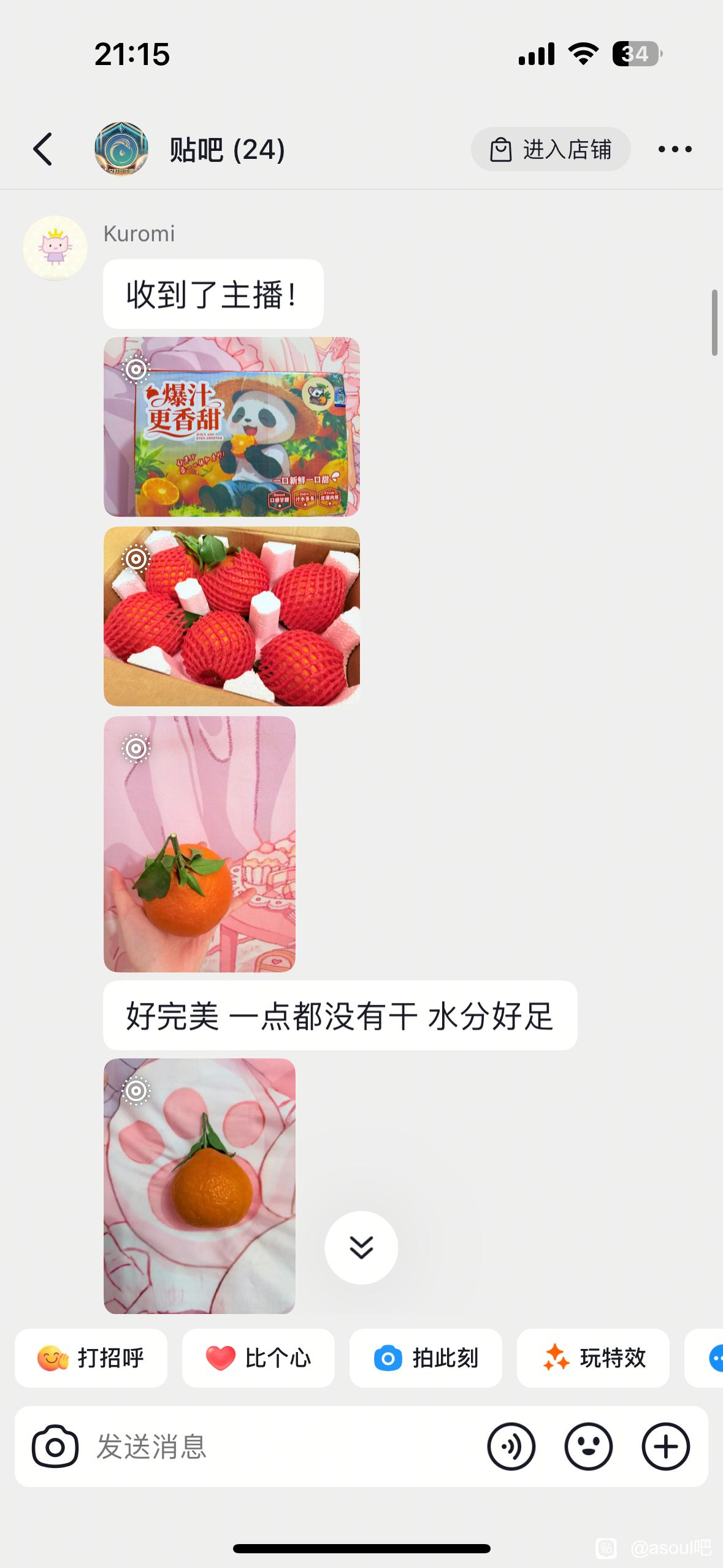Open the photo of oranges in red nets
723x1568 pixels.
[x=231, y=616]
